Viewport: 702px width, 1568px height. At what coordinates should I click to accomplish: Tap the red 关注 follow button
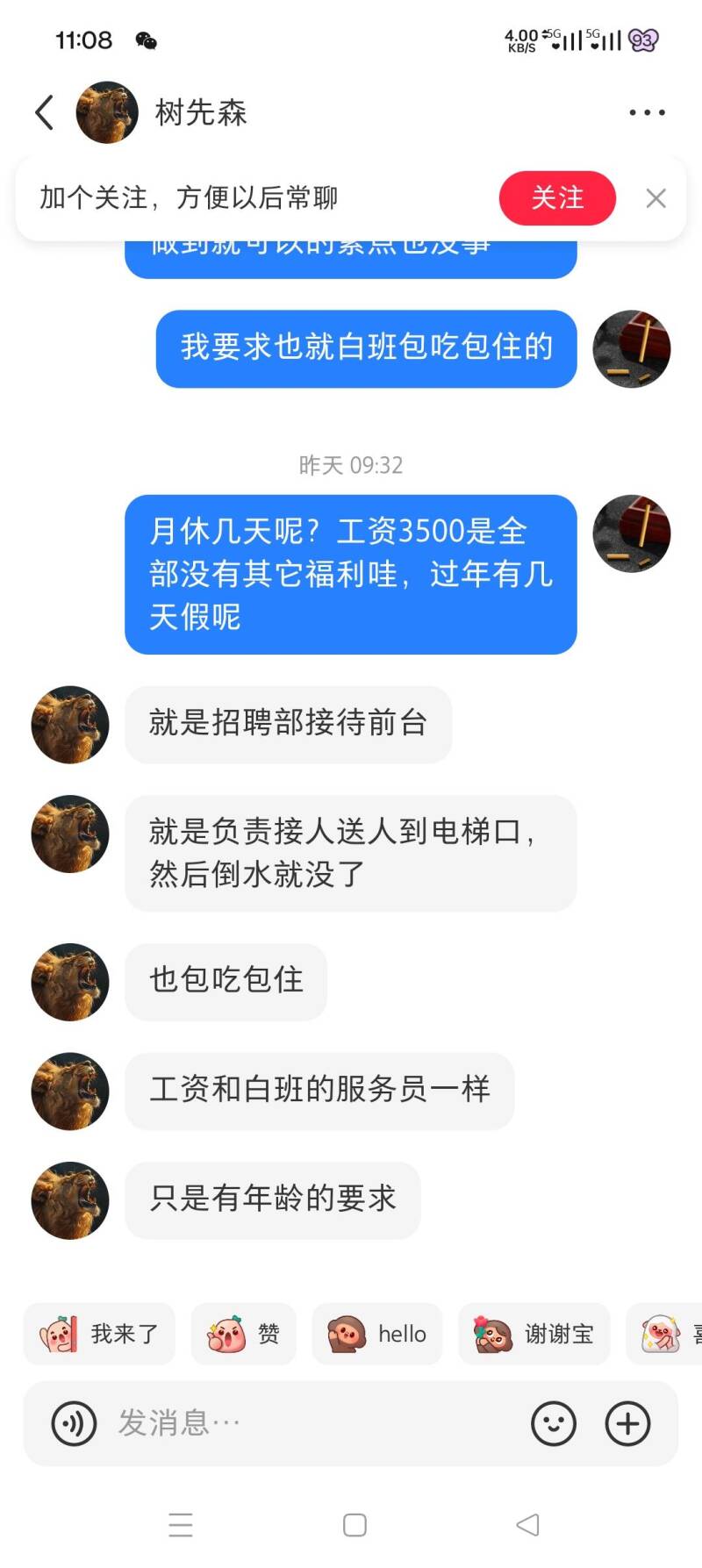[x=557, y=198]
